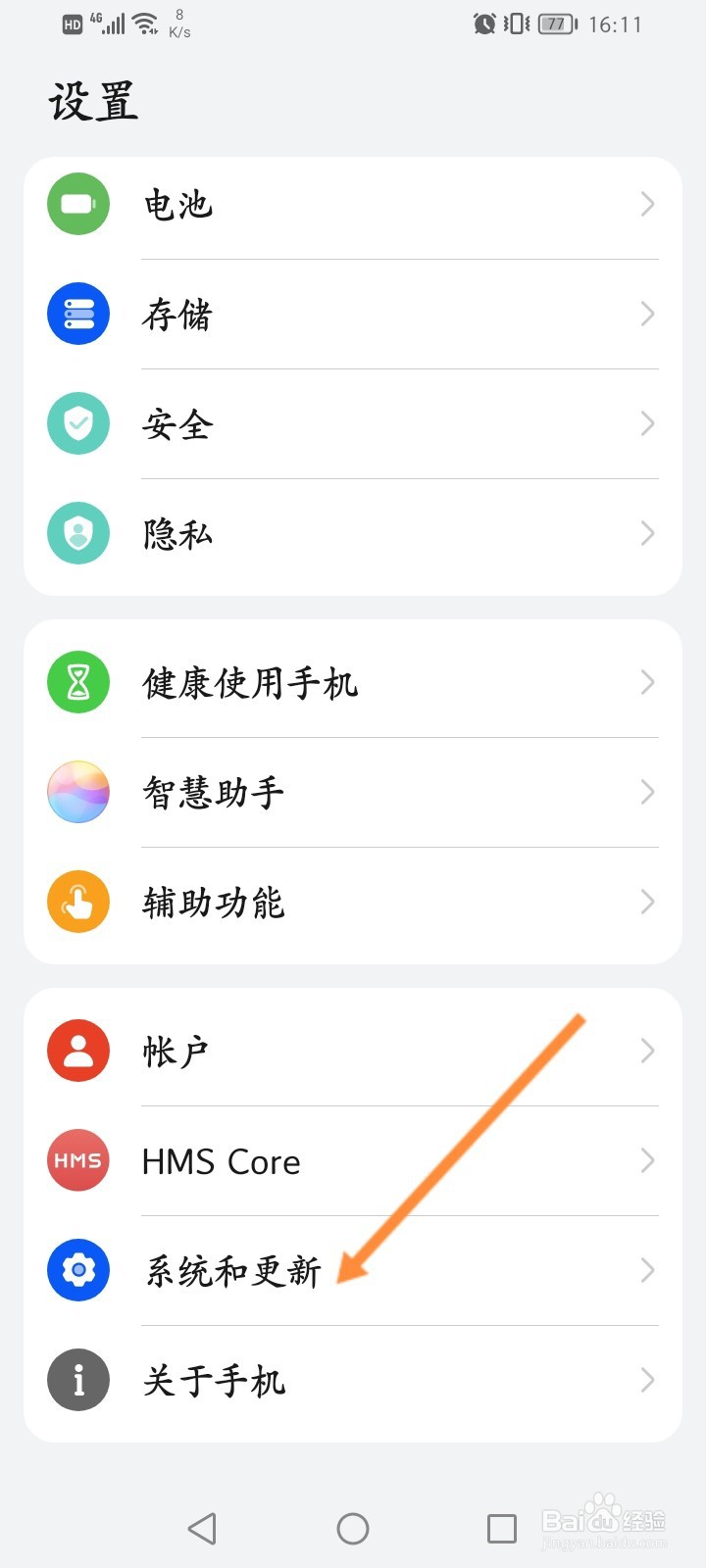Select the red Accounts person icon

[77, 1050]
